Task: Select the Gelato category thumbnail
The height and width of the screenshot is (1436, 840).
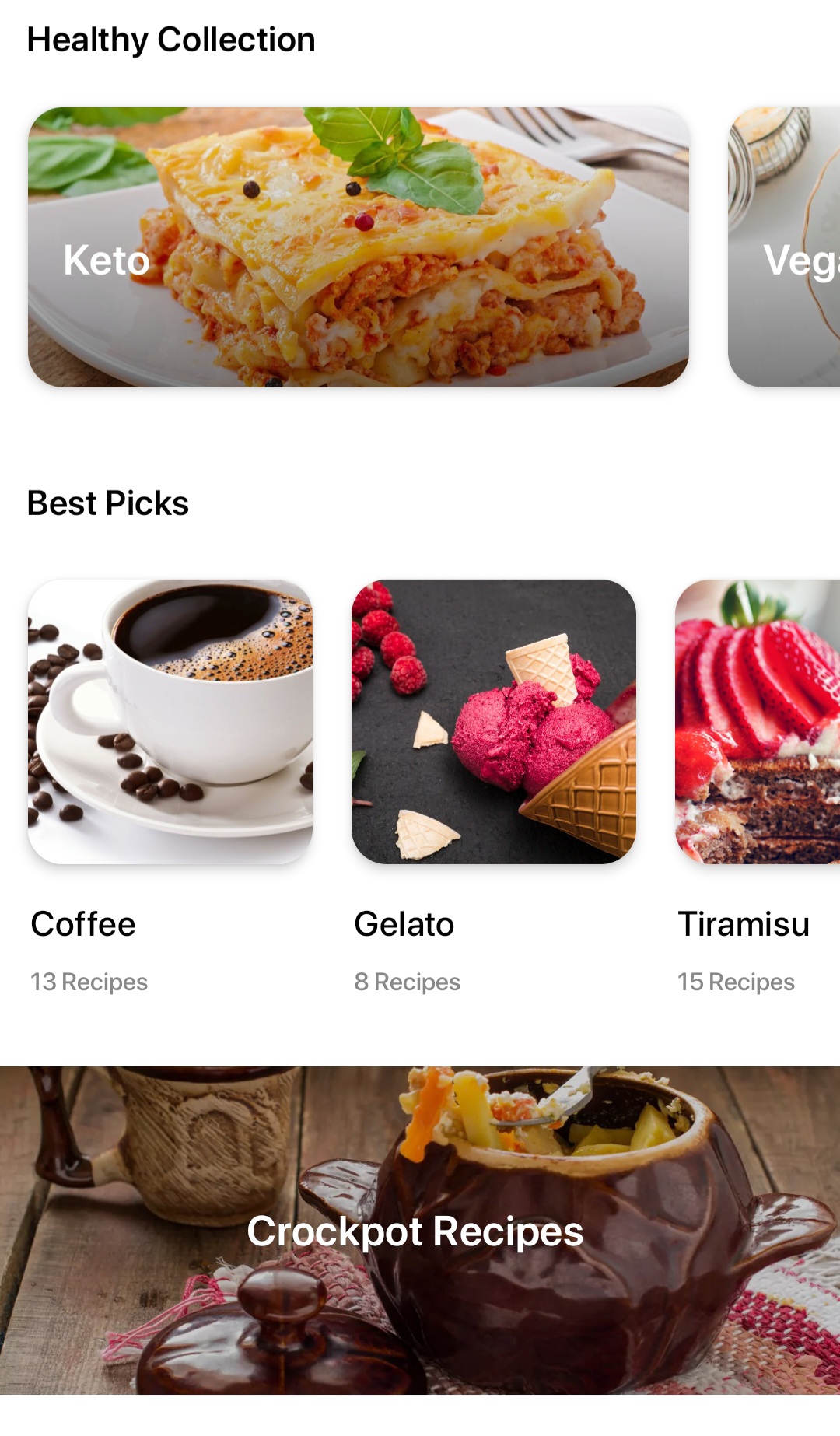Action: pyautogui.click(x=495, y=723)
